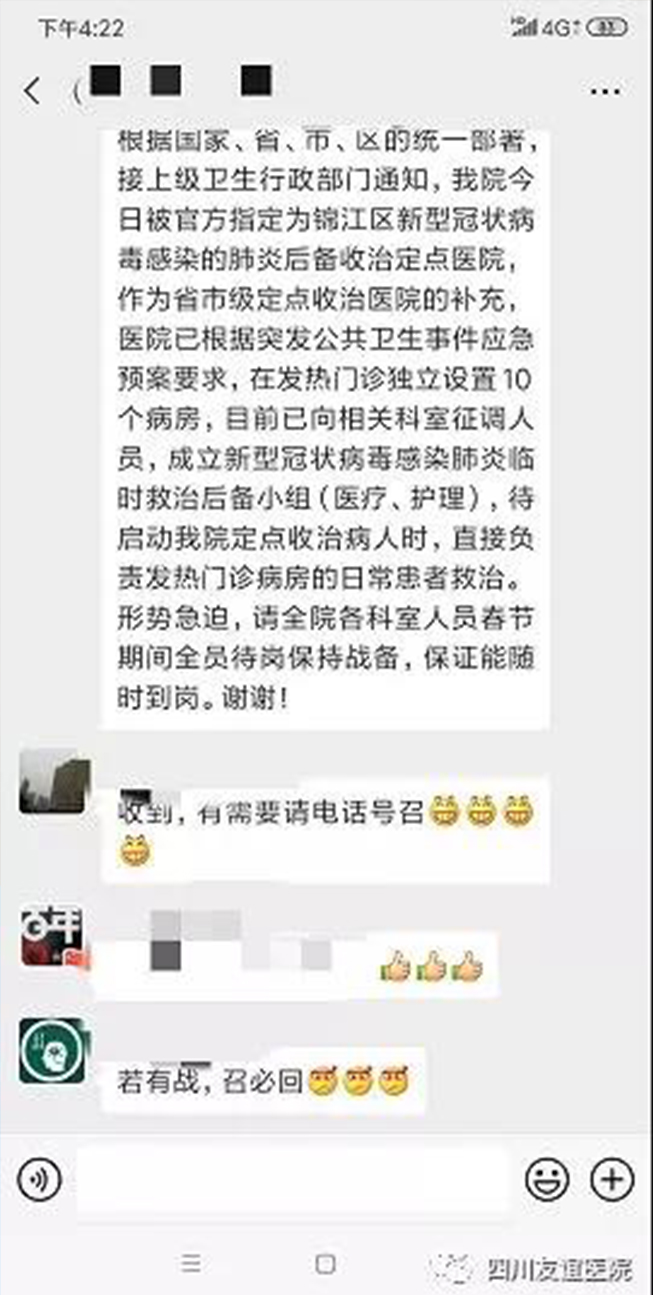Viewport: 653px width, 1295px height.
Task: Open avatar beside the thumbs-up message
Action: click(54, 937)
